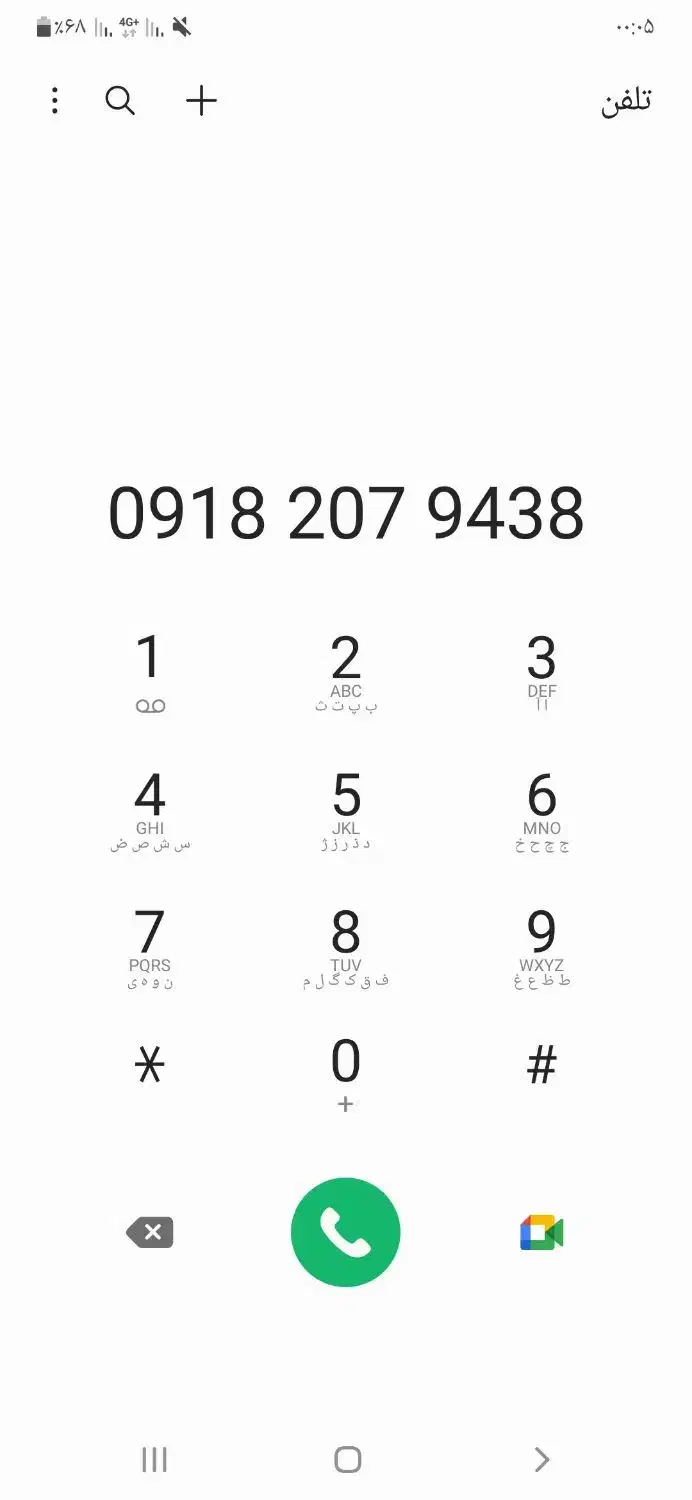The width and height of the screenshot is (692, 1500).
Task: Tap the star key
Action: [149, 1067]
